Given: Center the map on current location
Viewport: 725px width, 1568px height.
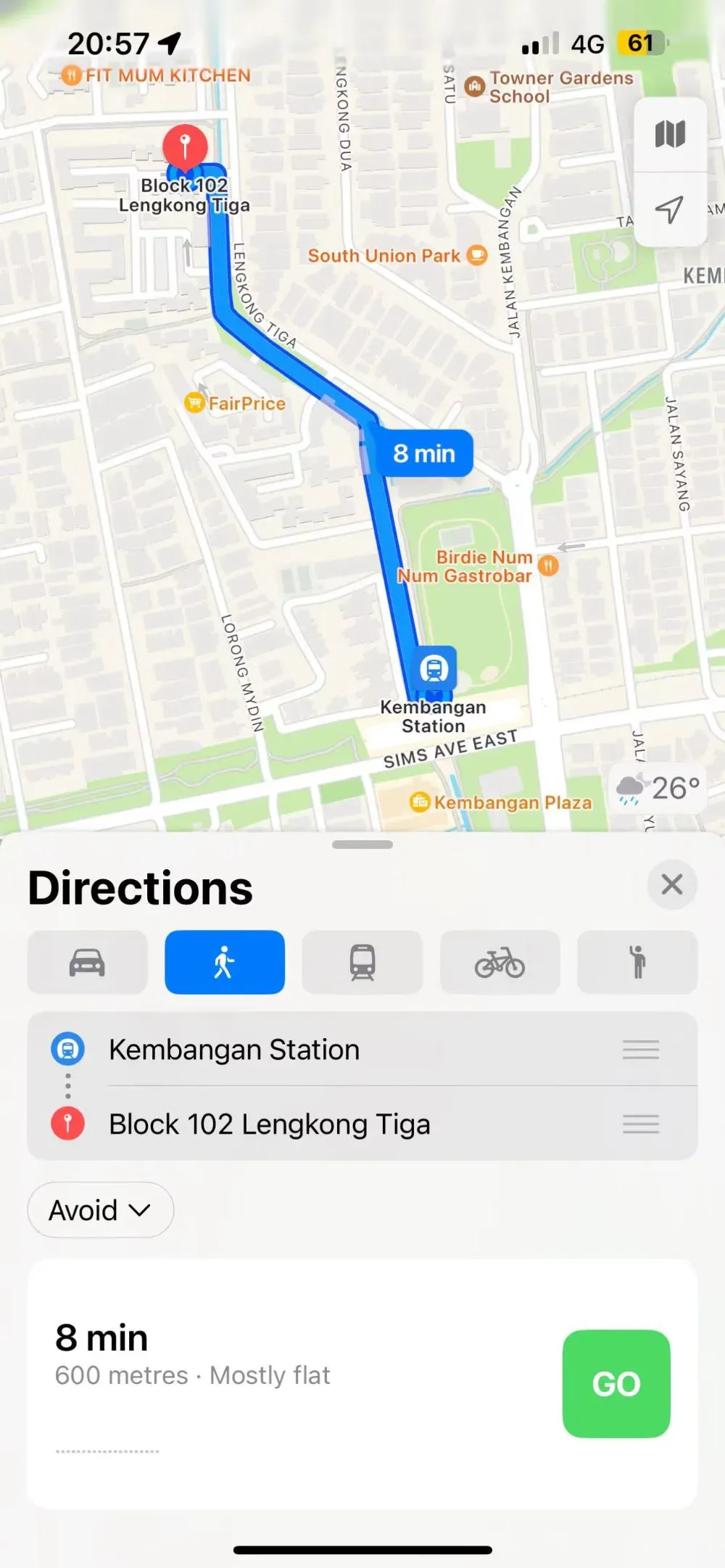Looking at the screenshot, I should [670, 210].
